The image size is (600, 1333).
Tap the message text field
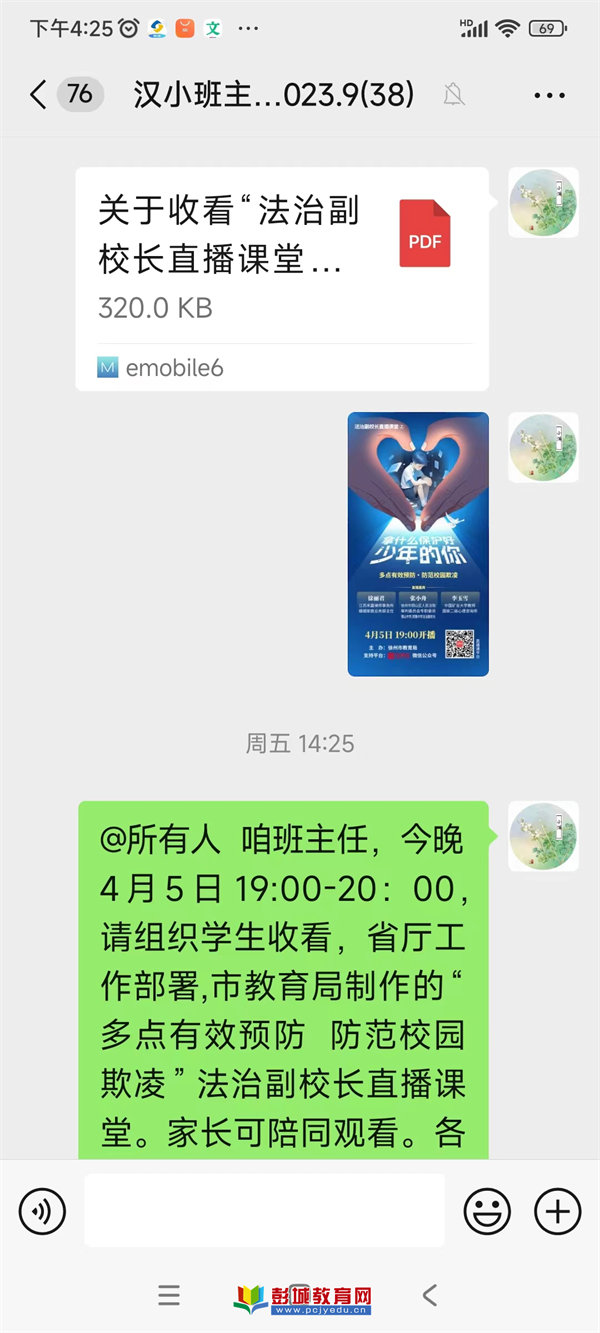264,1210
